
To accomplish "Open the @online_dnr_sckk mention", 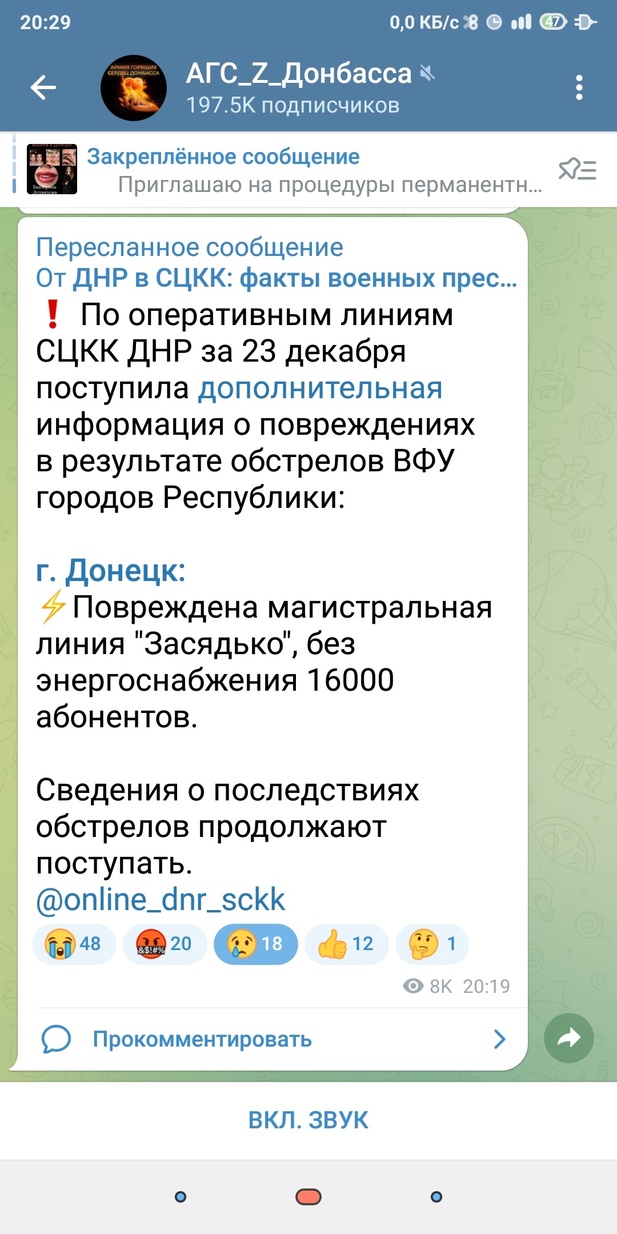I will 161,899.
